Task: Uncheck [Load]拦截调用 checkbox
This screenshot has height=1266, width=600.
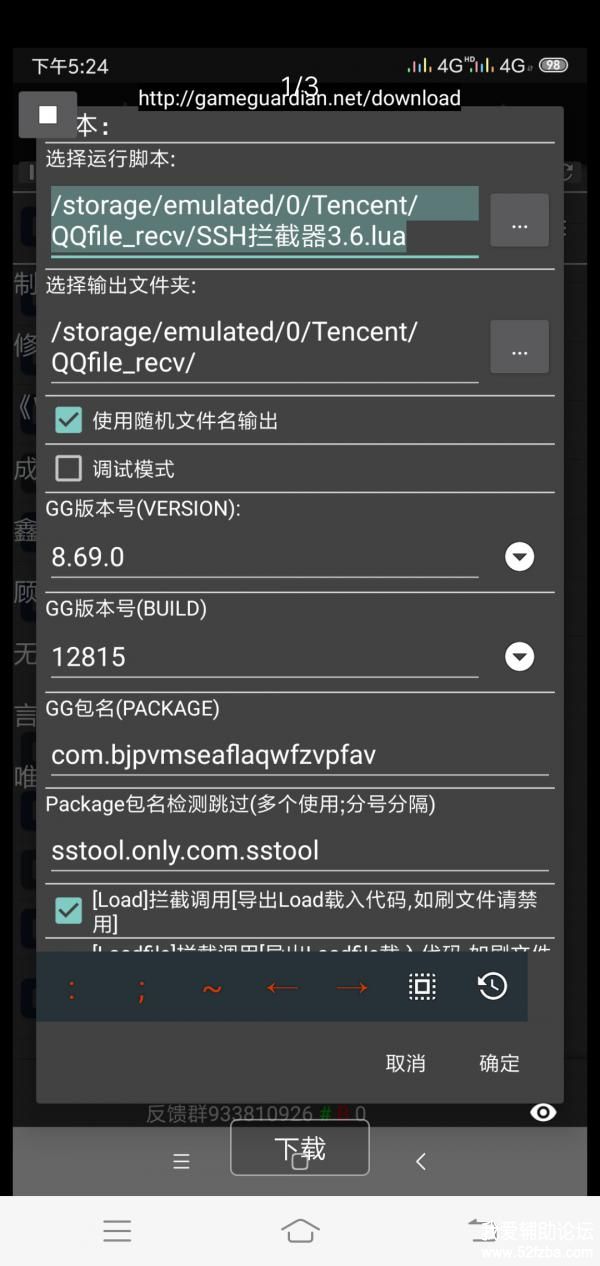Action: click(68, 910)
